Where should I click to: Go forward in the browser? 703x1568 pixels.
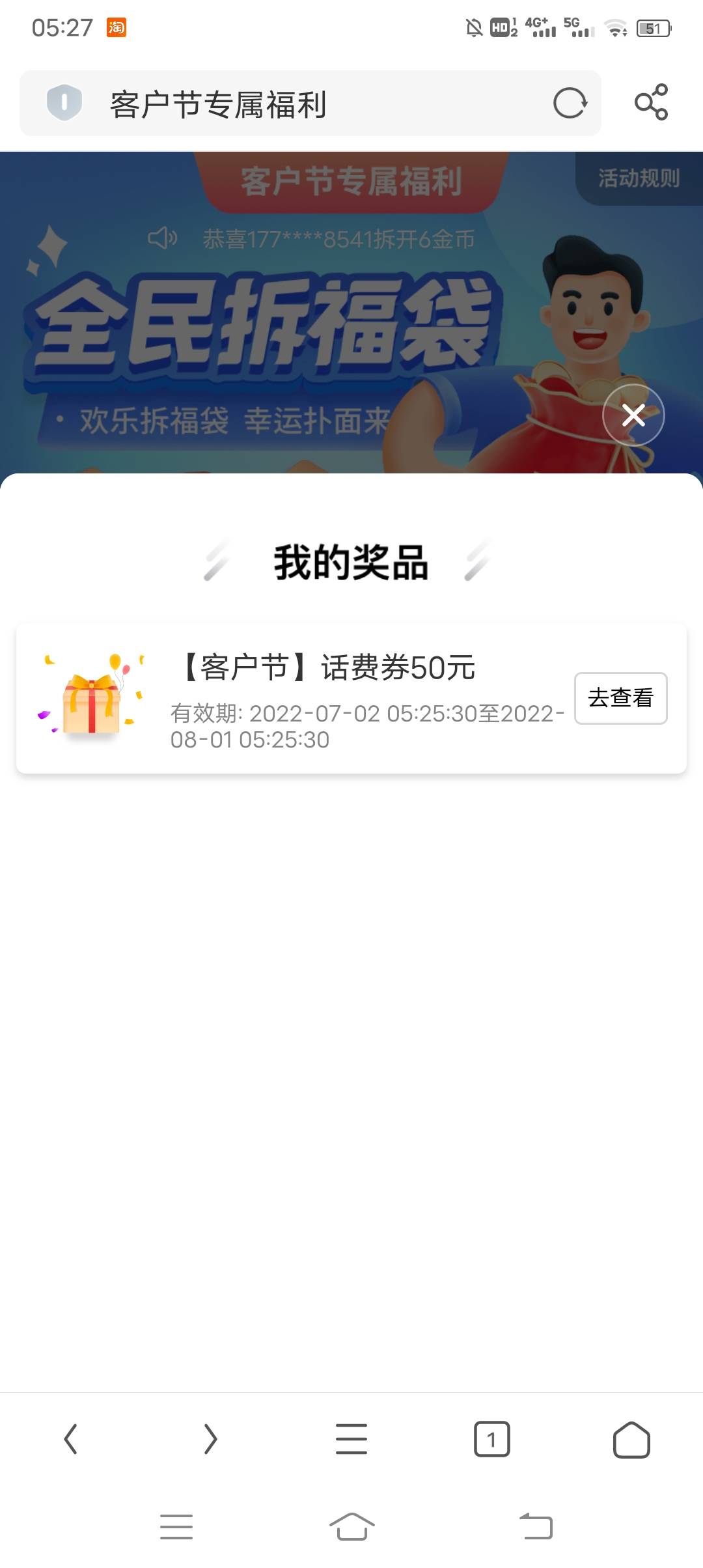(210, 1439)
